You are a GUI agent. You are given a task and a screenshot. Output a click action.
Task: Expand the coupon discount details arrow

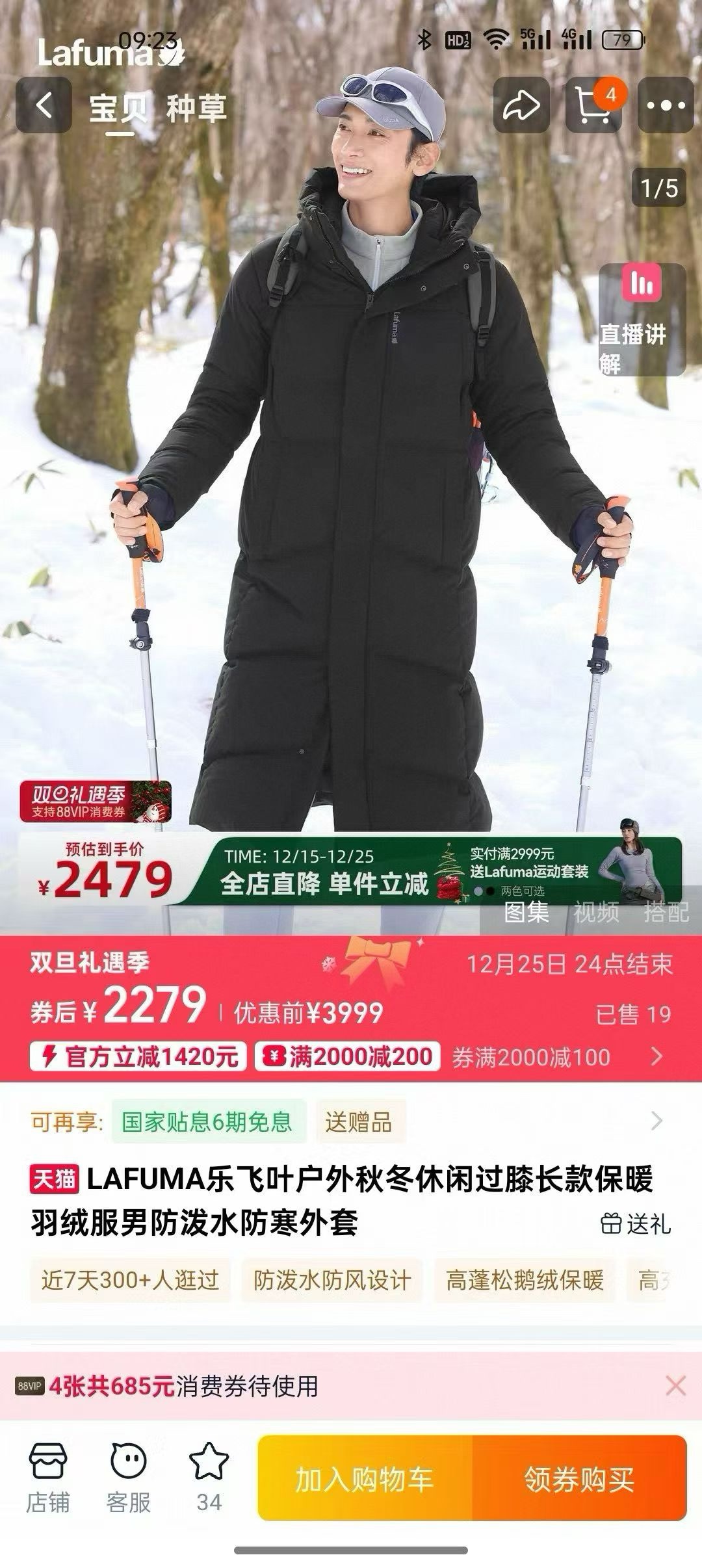(x=657, y=1056)
